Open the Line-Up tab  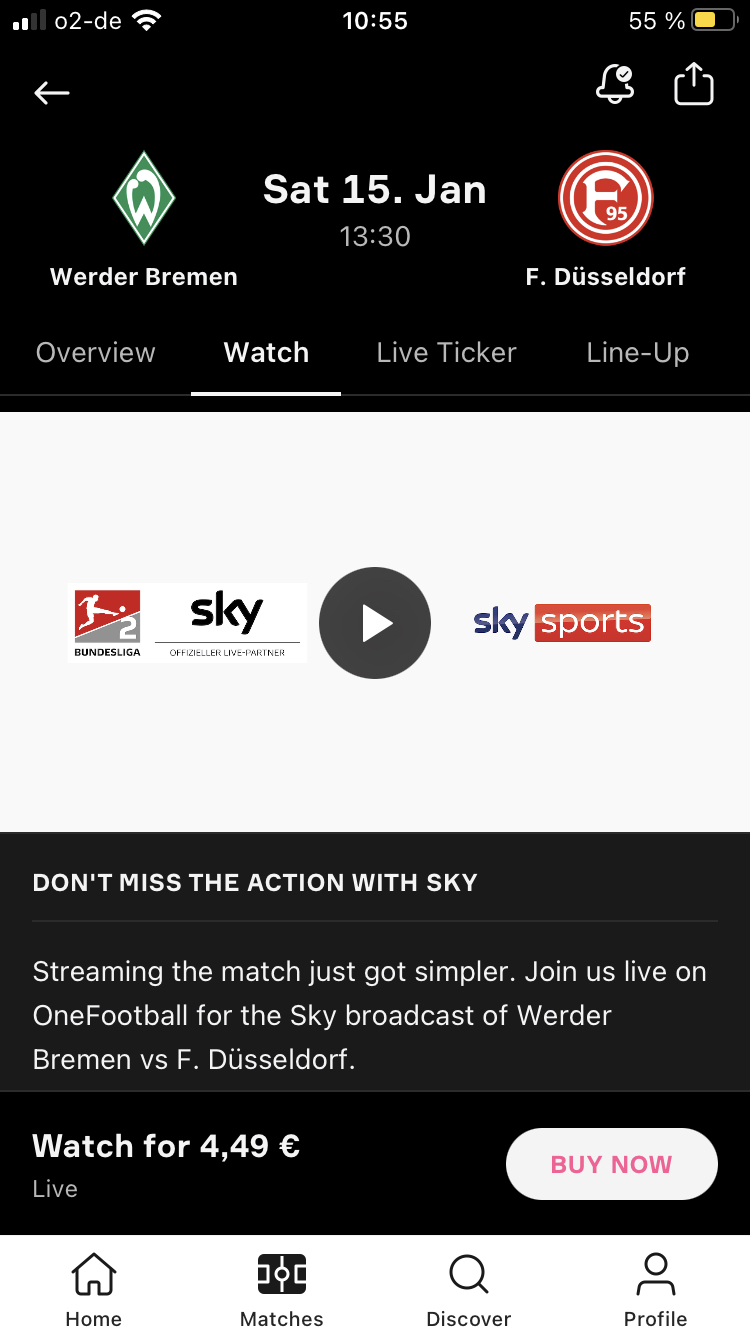pos(638,353)
